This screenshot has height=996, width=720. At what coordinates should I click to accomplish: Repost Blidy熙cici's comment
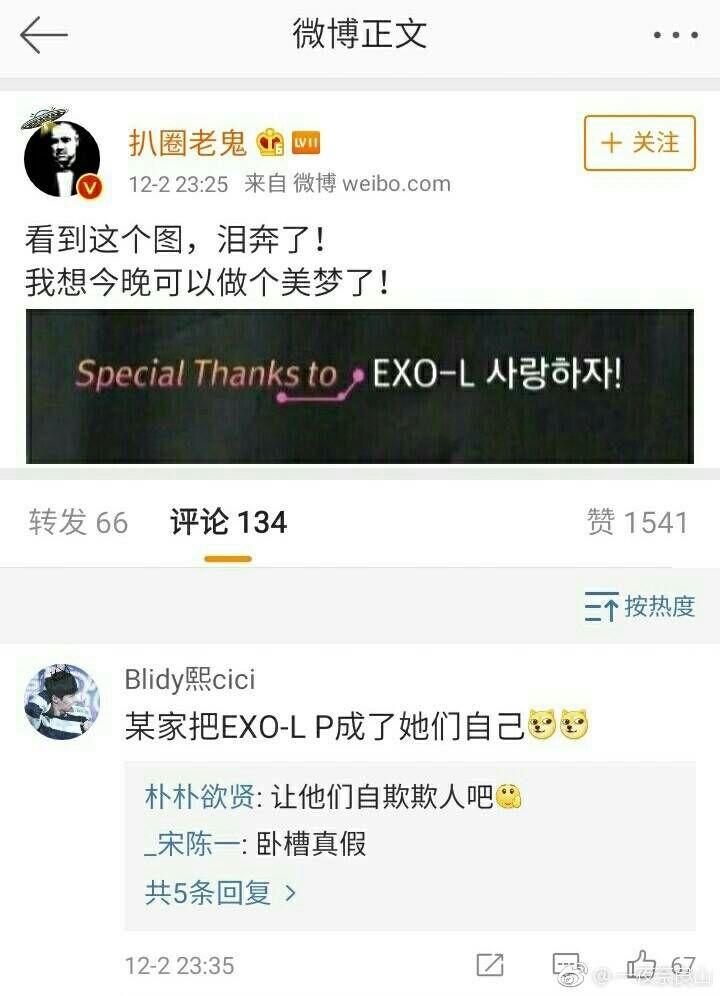[490, 965]
